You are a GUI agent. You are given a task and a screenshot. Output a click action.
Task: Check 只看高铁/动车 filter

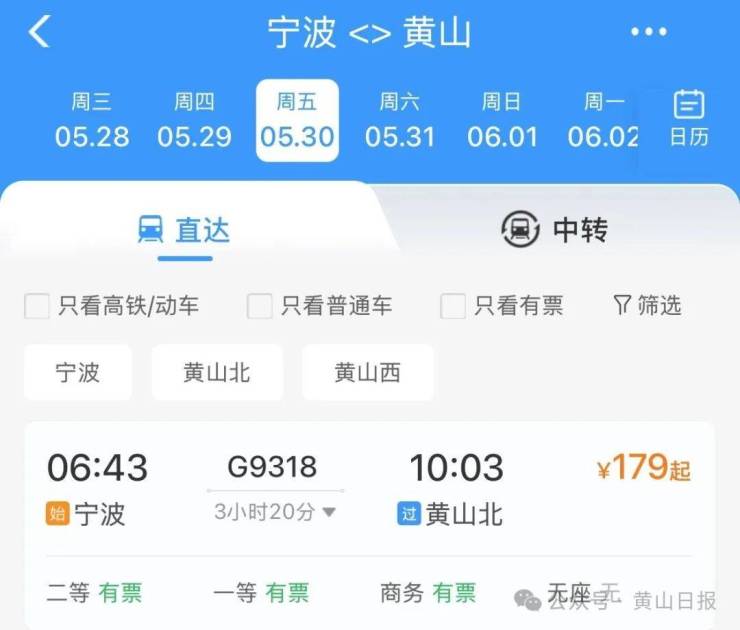pyautogui.click(x=37, y=306)
